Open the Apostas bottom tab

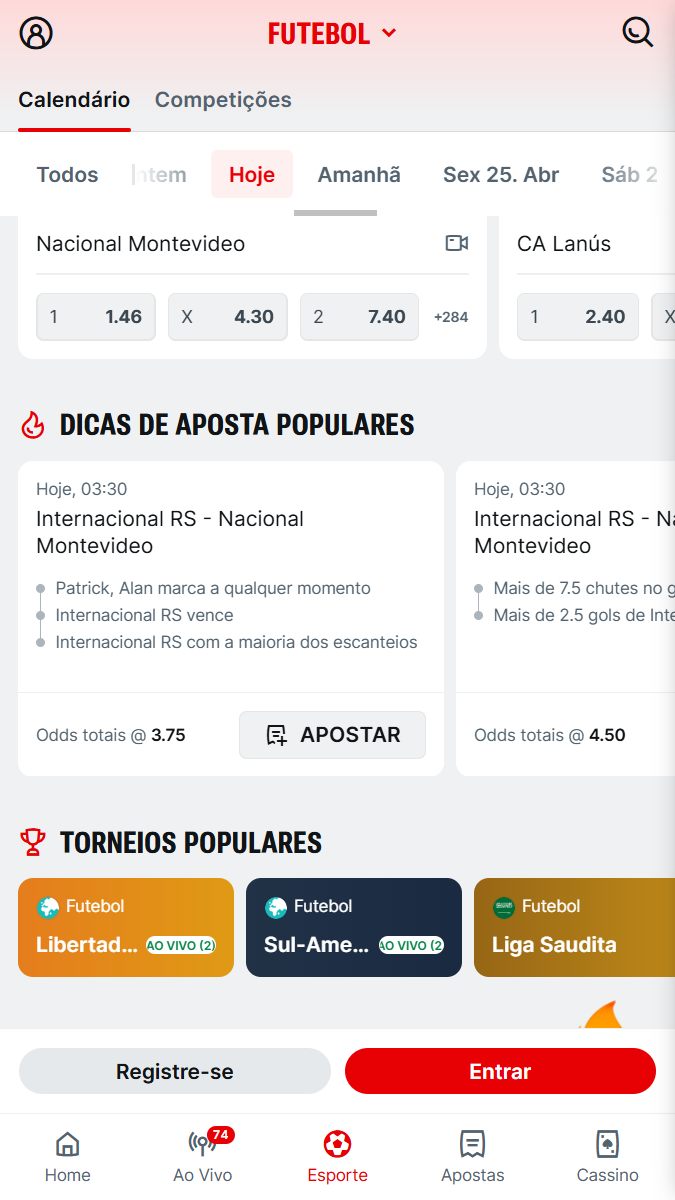tap(473, 1157)
